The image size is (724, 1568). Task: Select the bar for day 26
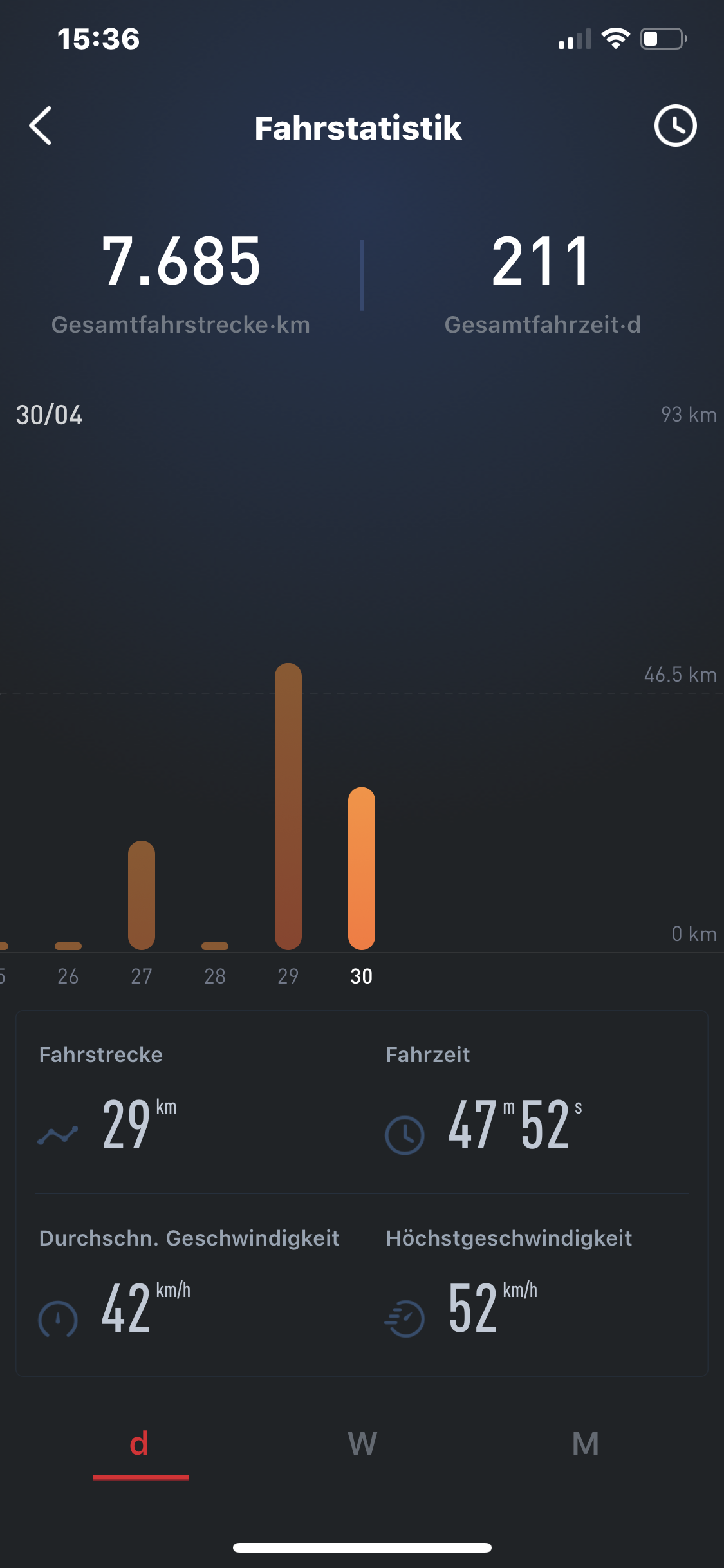coord(68,946)
